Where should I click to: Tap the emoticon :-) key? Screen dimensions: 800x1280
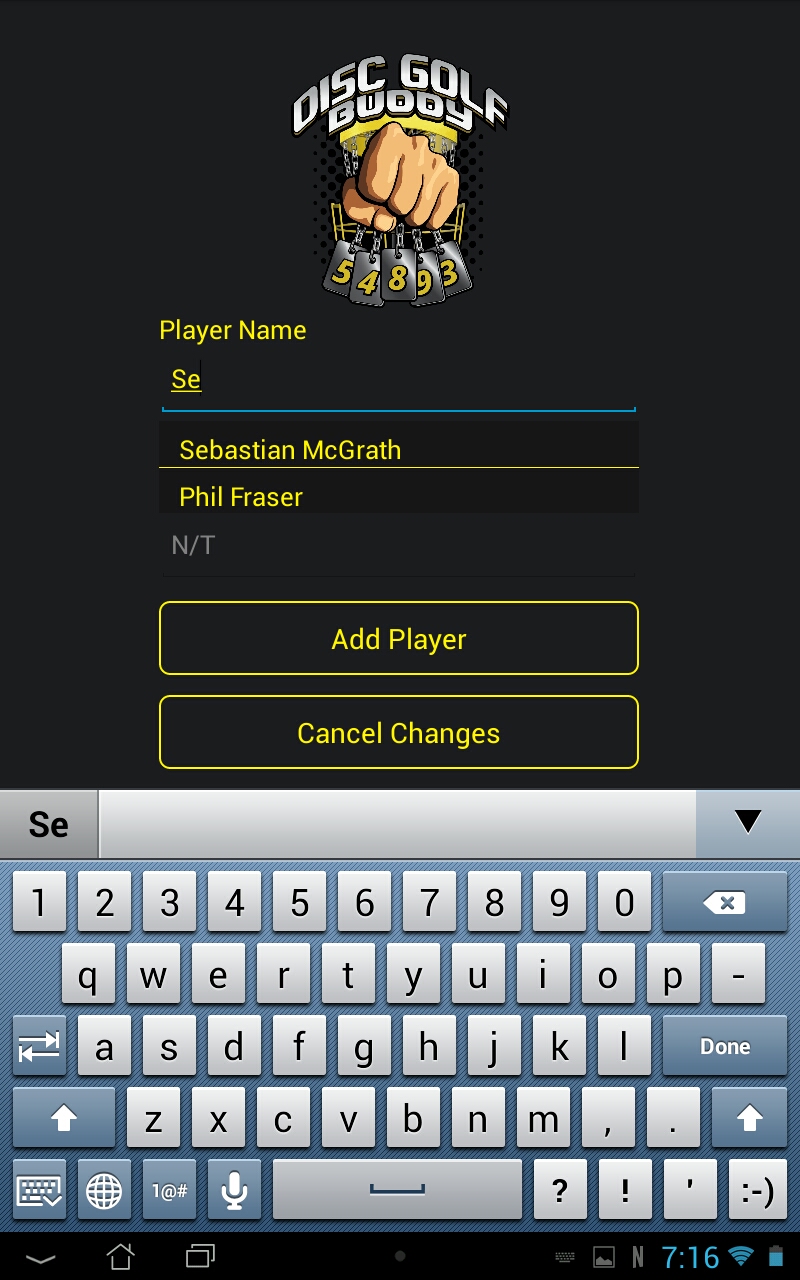(x=757, y=1190)
